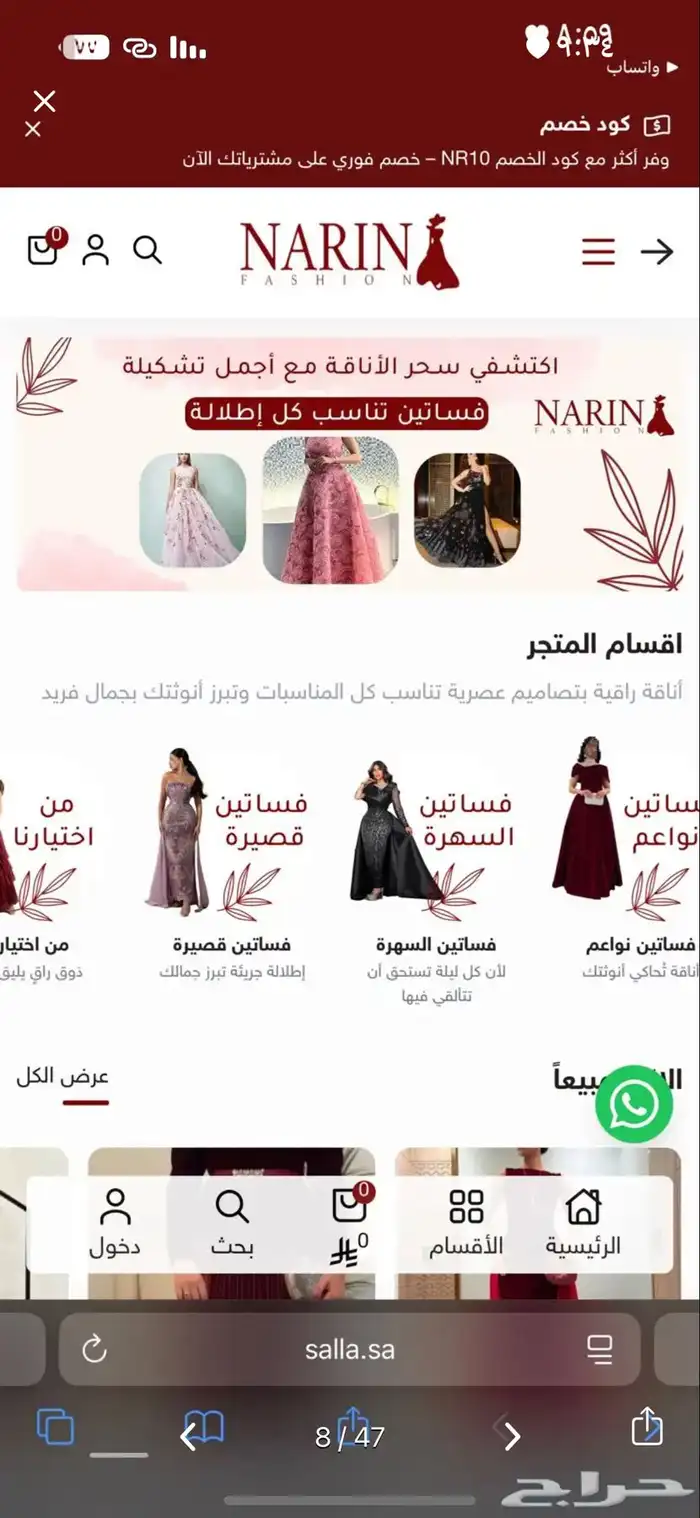Open the cart icon beside the account icon
The image size is (700, 1518).
pyautogui.click(x=43, y=249)
